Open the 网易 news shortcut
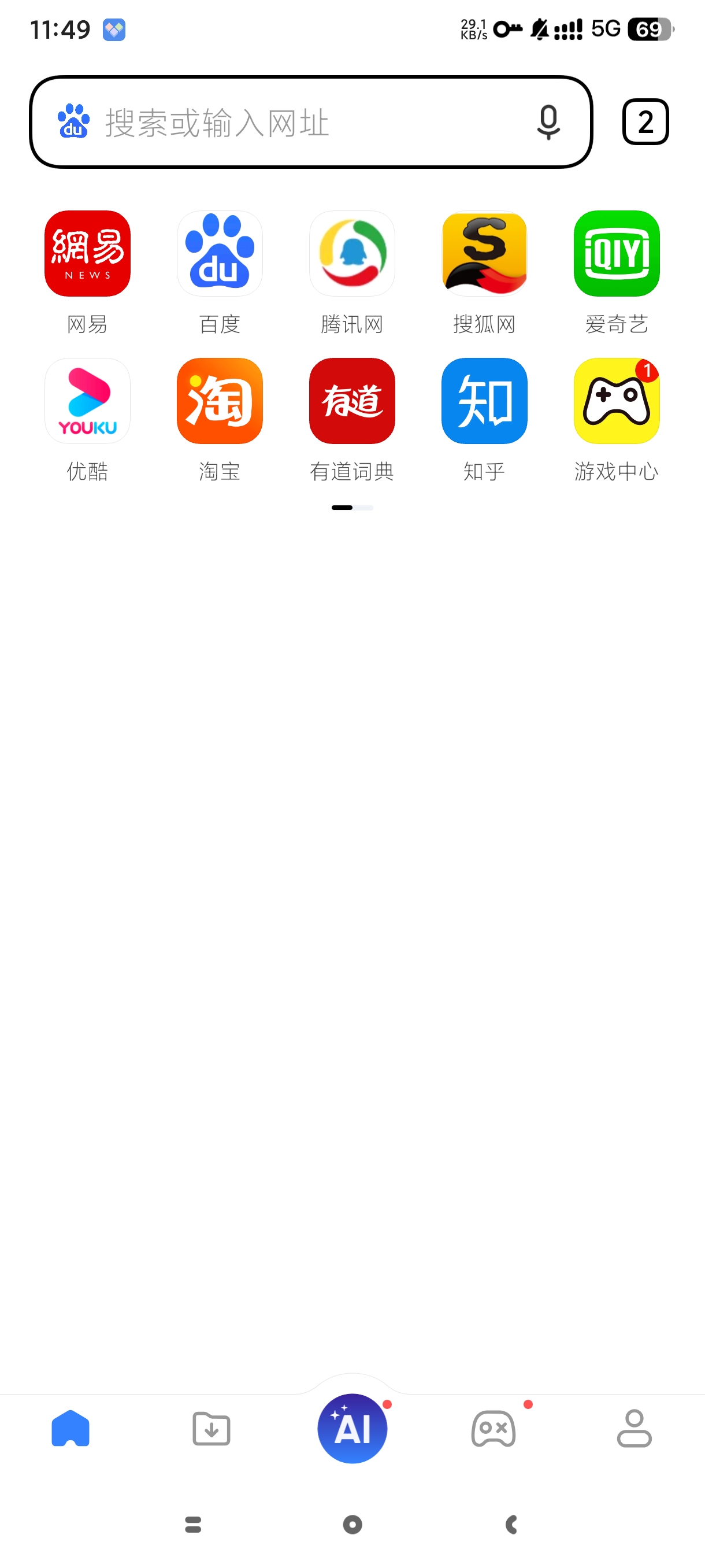This screenshot has width=705, height=1568. (x=88, y=253)
